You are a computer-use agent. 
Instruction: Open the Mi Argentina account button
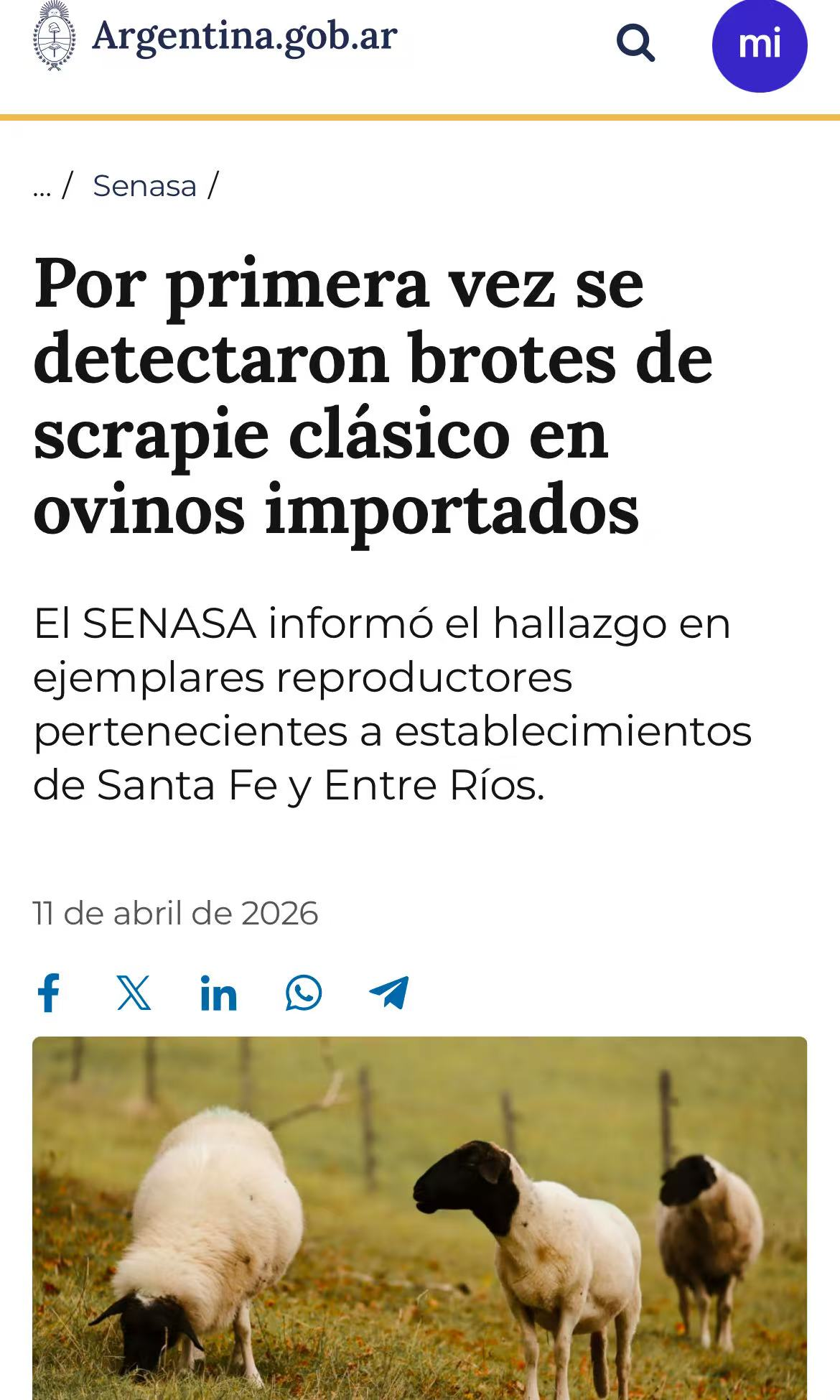(759, 45)
